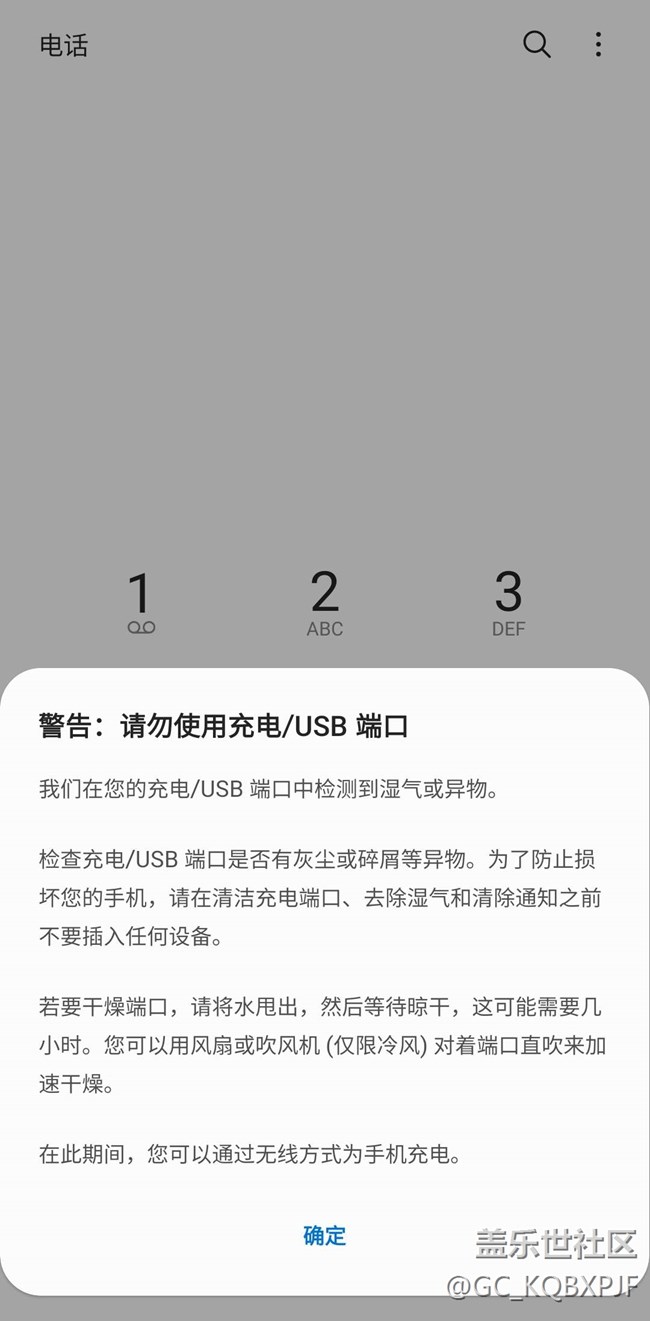Tap 确定 to dismiss the USB warning

coord(324,1235)
